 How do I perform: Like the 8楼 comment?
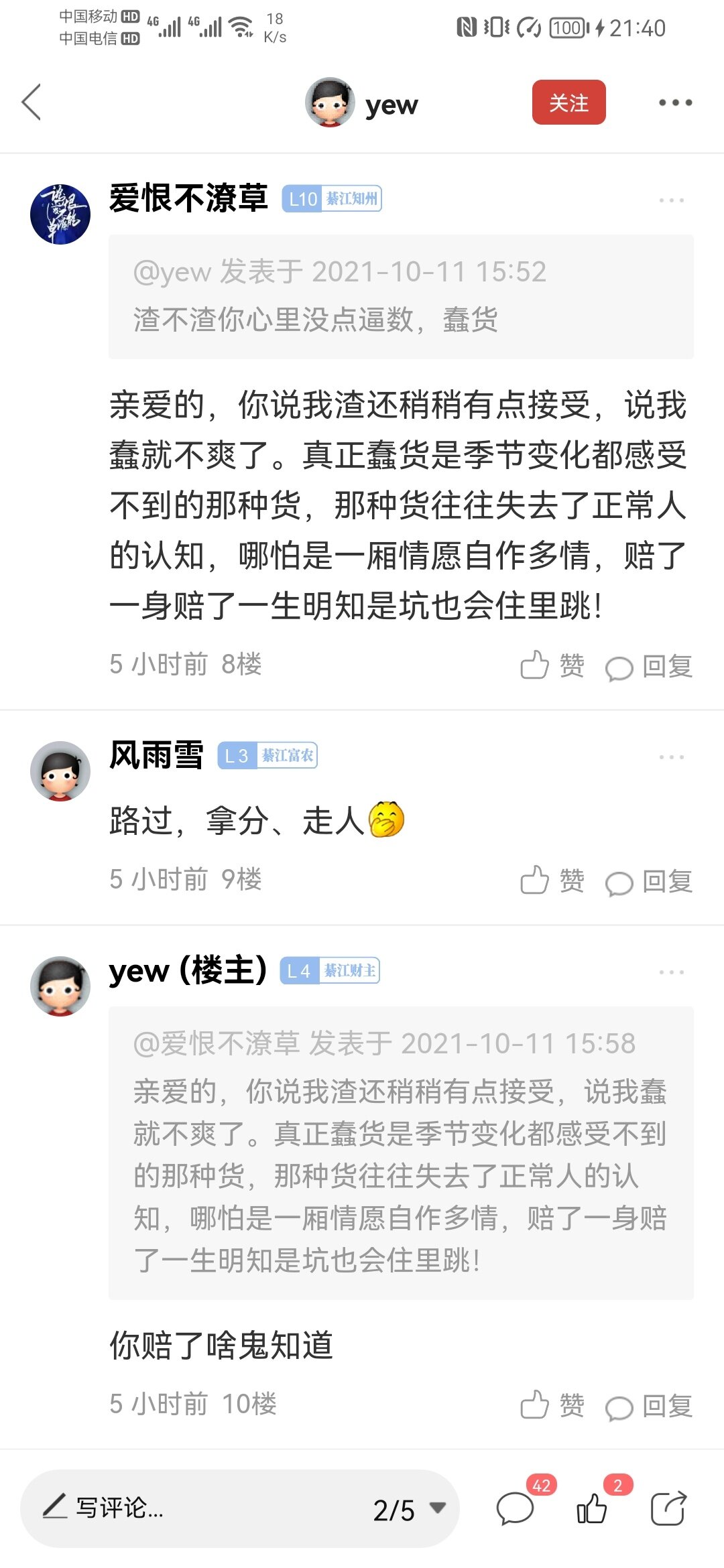click(552, 665)
